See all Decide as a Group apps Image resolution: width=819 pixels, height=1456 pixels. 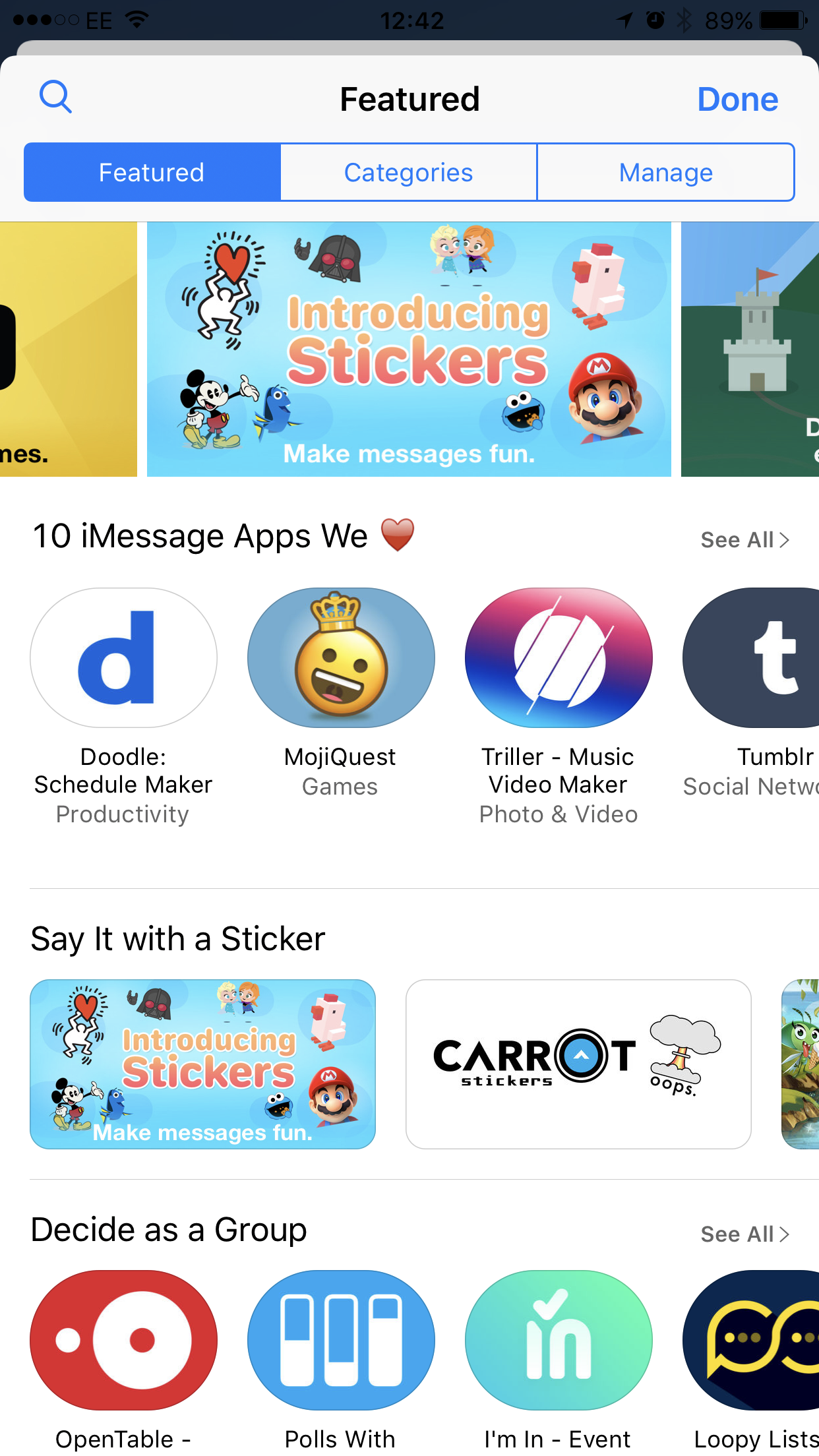click(x=744, y=1234)
